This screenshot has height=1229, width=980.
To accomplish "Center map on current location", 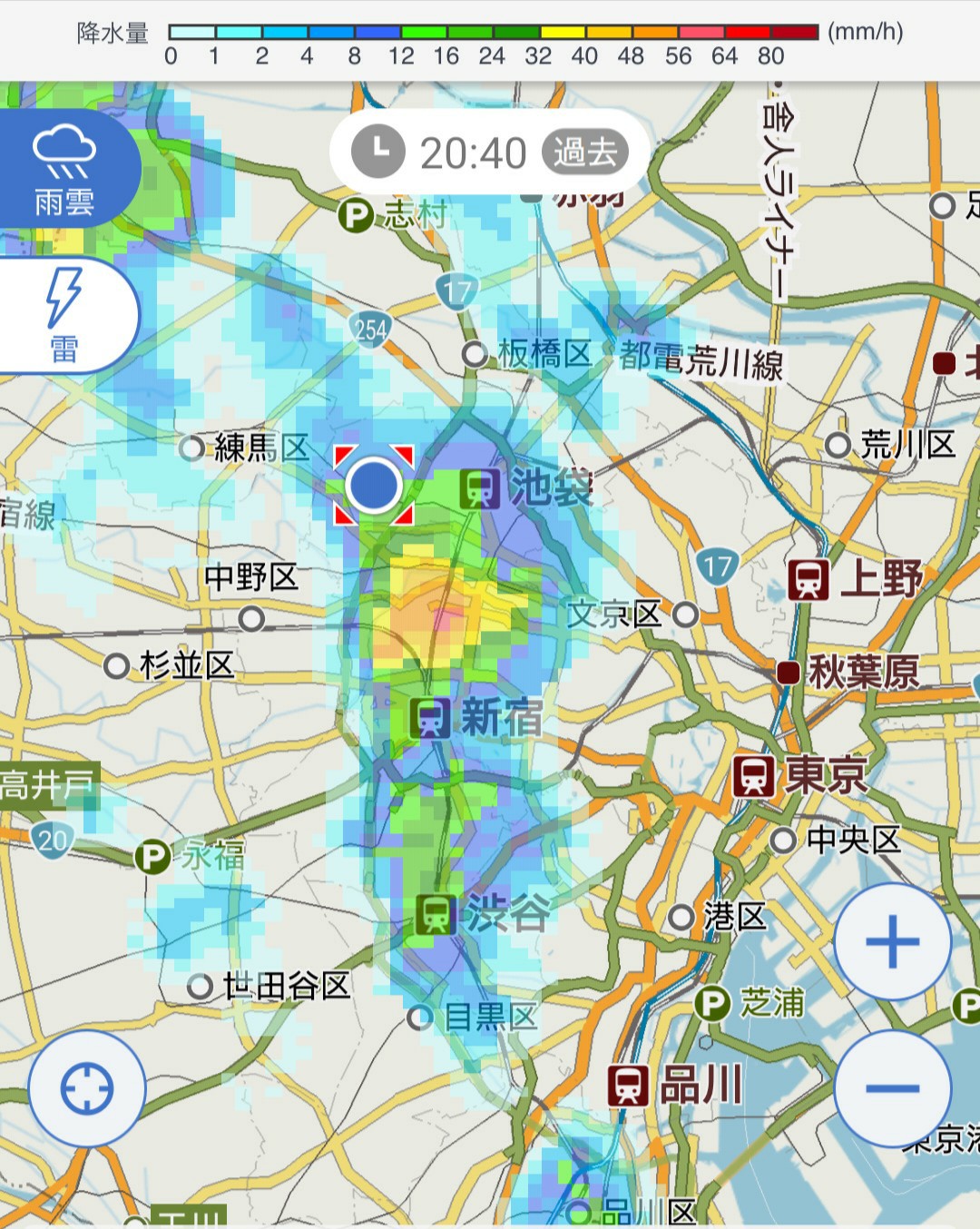I will [x=87, y=1088].
